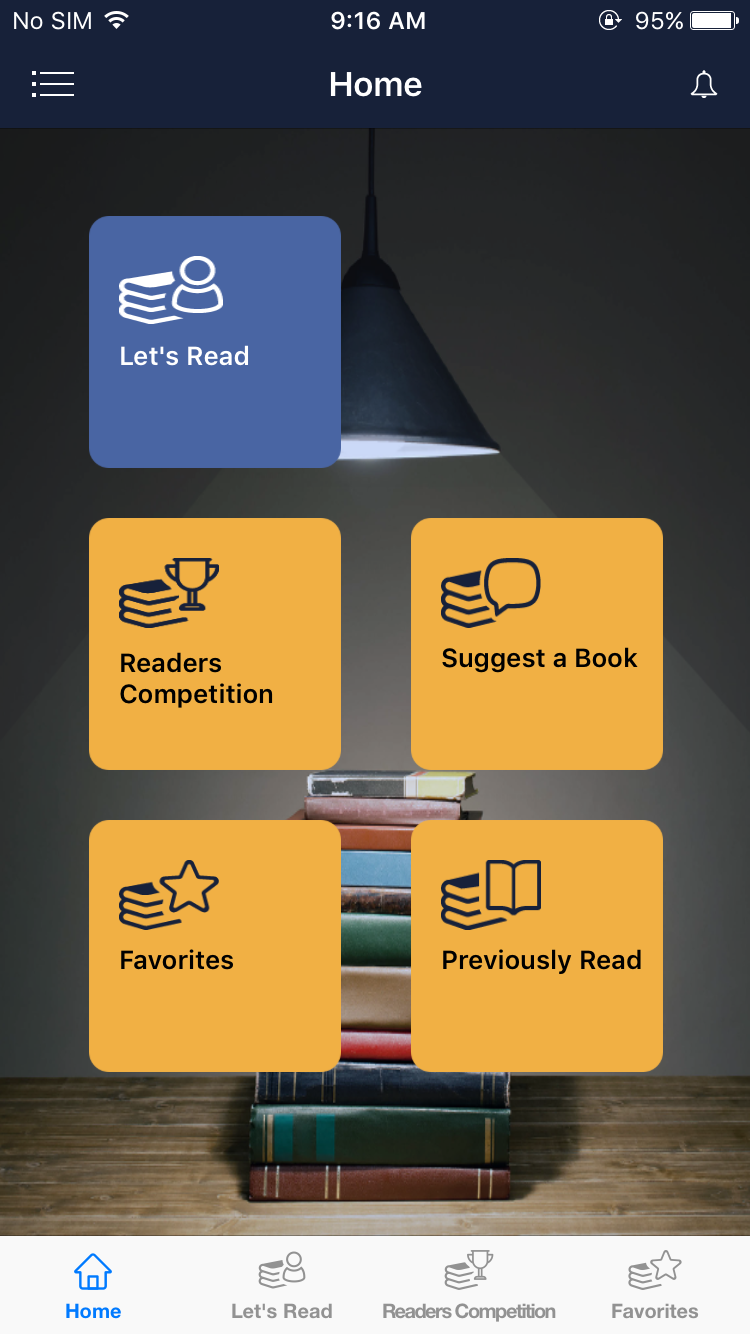Open the Let's Read tile

tap(215, 342)
